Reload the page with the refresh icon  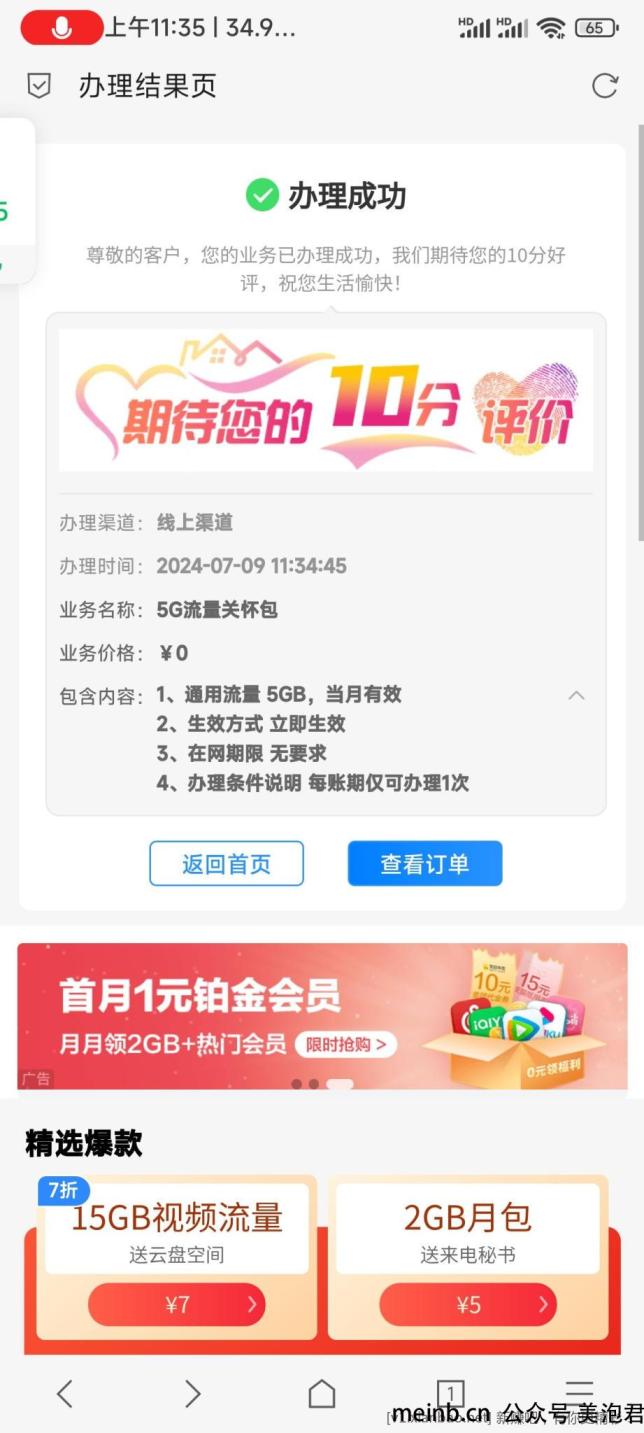tap(605, 86)
